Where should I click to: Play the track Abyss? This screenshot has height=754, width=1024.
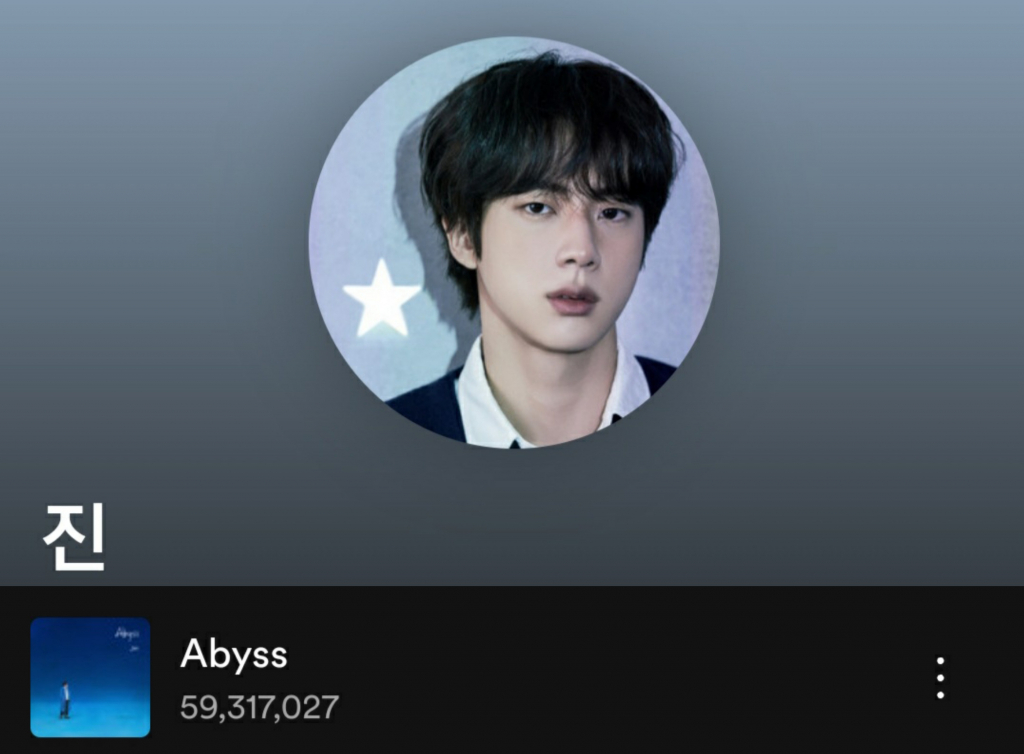click(x=233, y=656)
